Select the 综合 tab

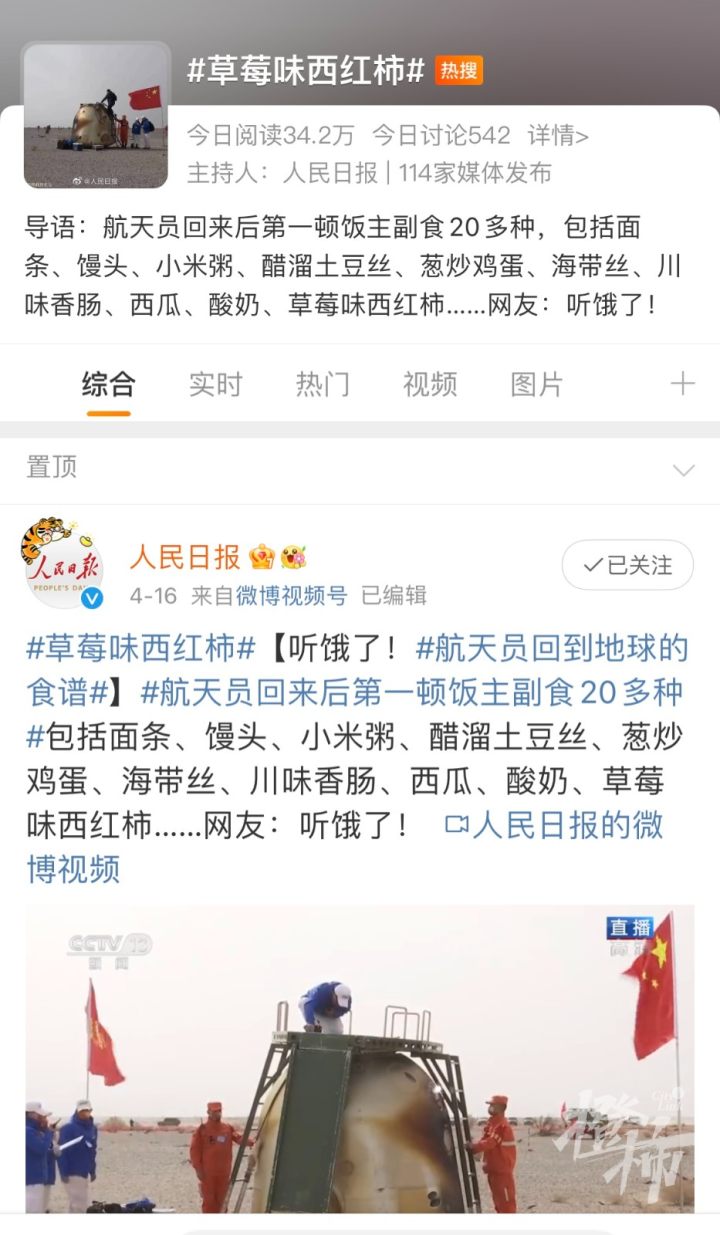(108, 384)
